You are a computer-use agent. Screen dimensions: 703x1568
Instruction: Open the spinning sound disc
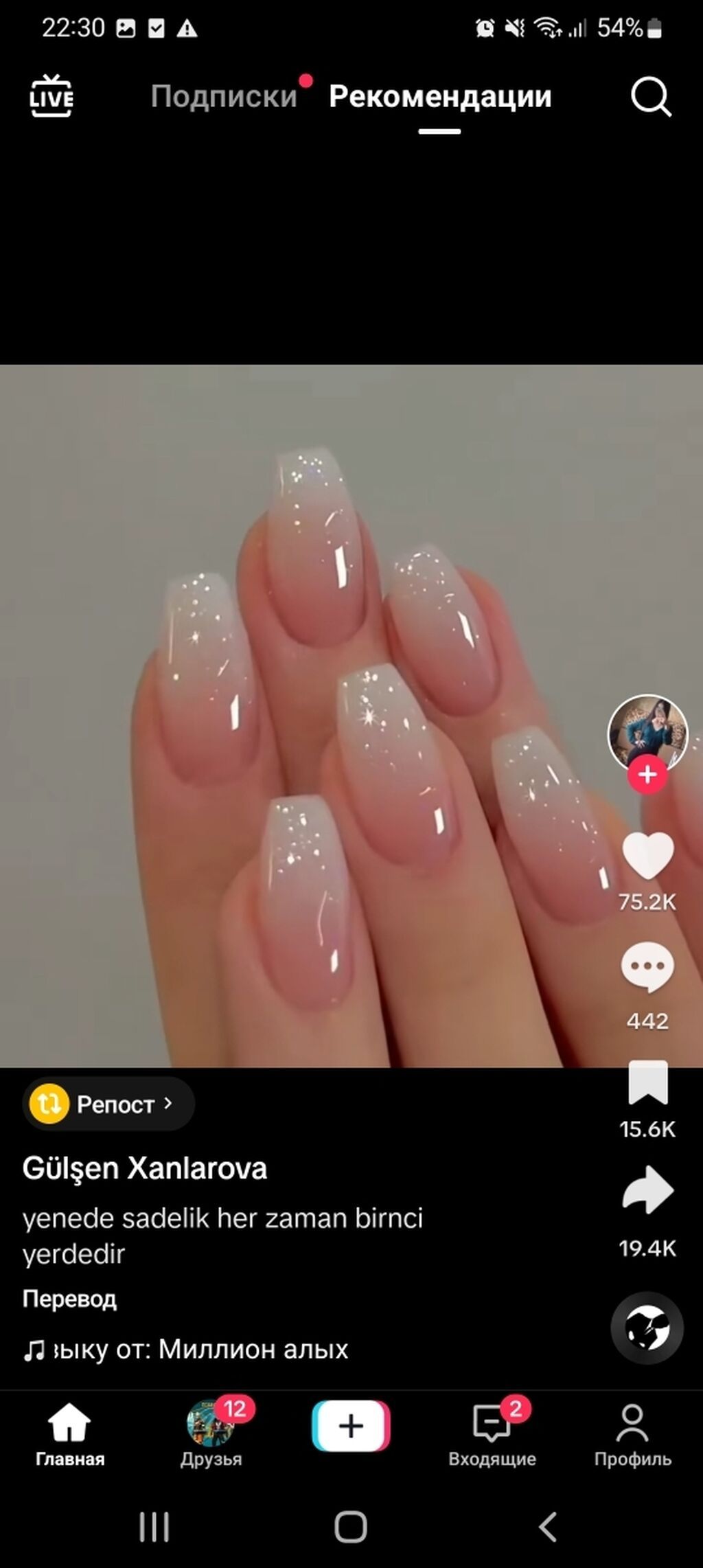tap(647, 1328)
